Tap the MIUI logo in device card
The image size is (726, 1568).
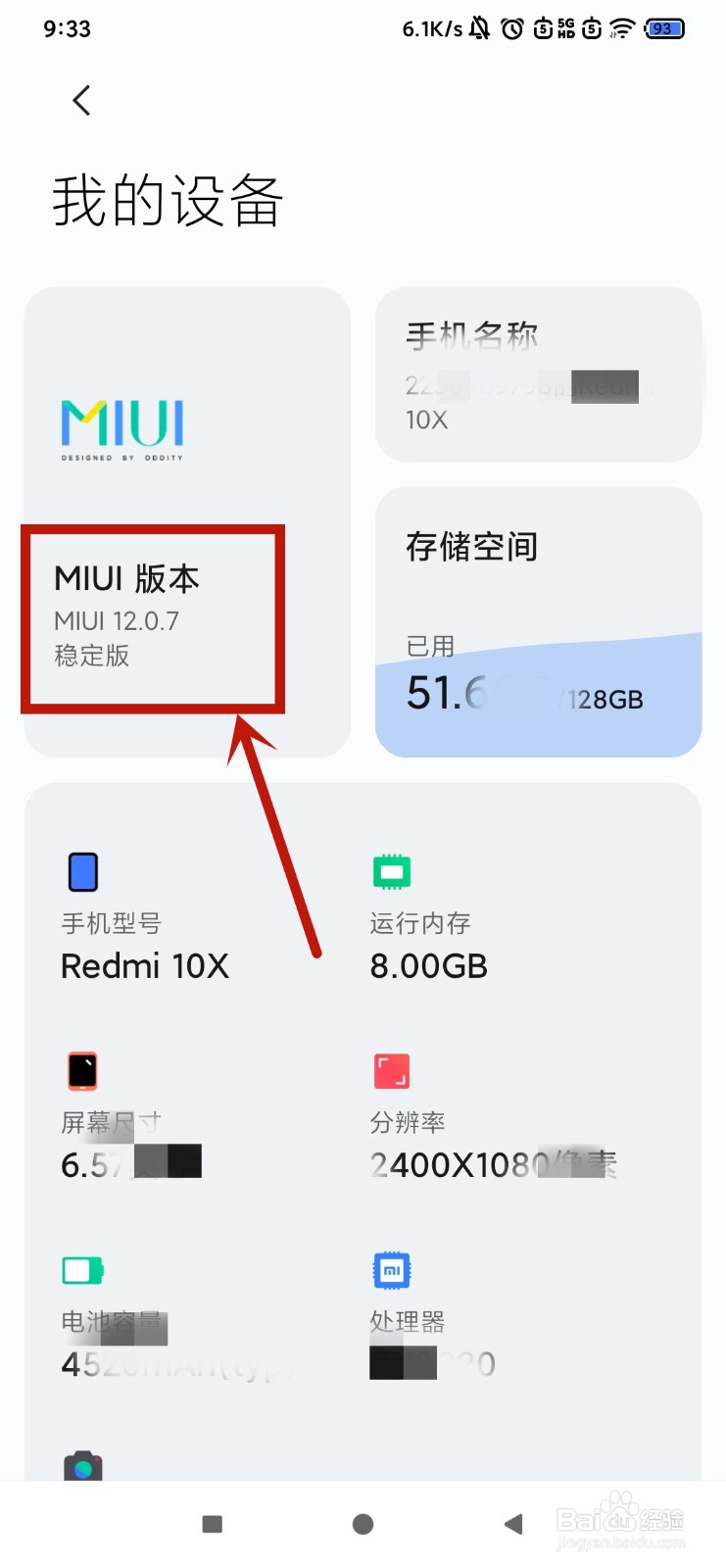coord(121,427)
